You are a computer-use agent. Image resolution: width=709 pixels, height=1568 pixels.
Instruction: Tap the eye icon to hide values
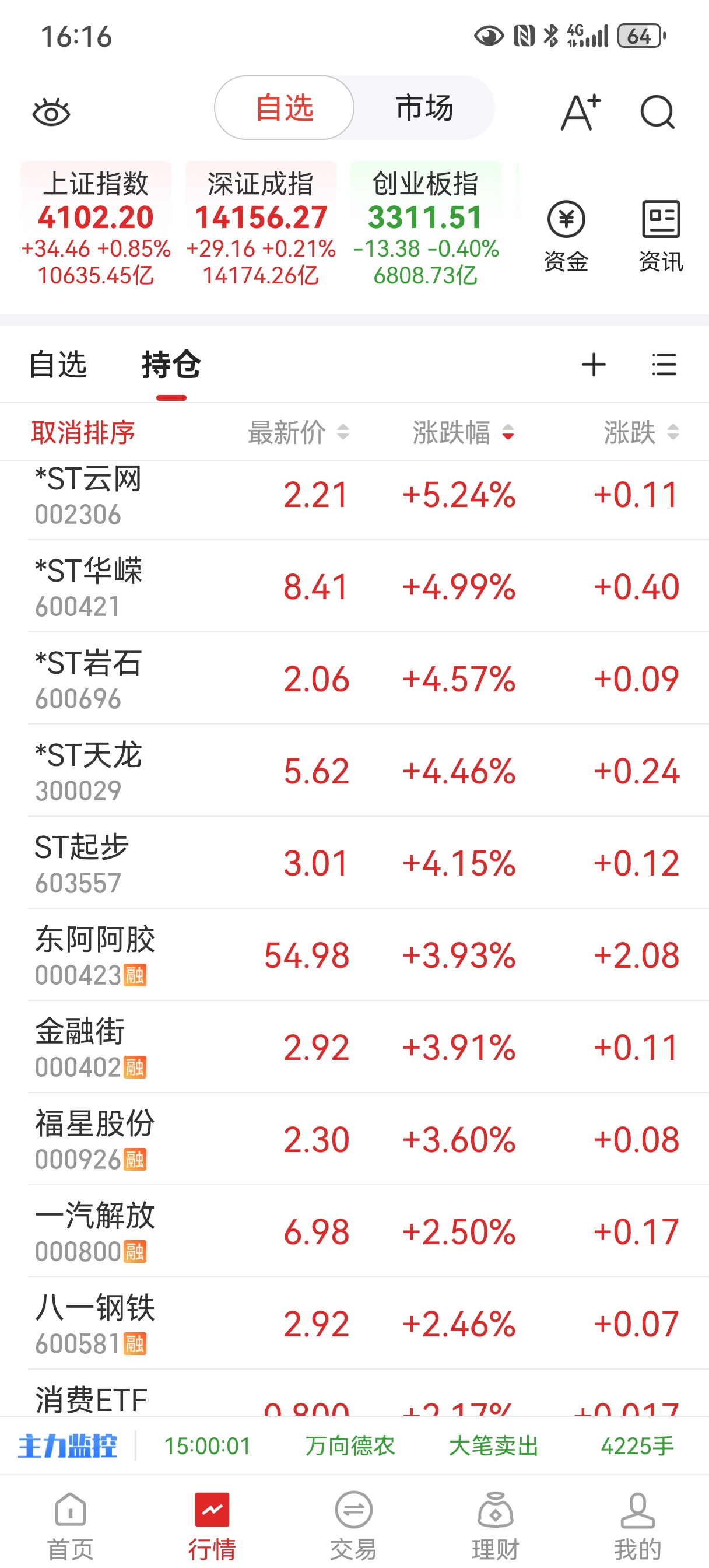(51, 113)
